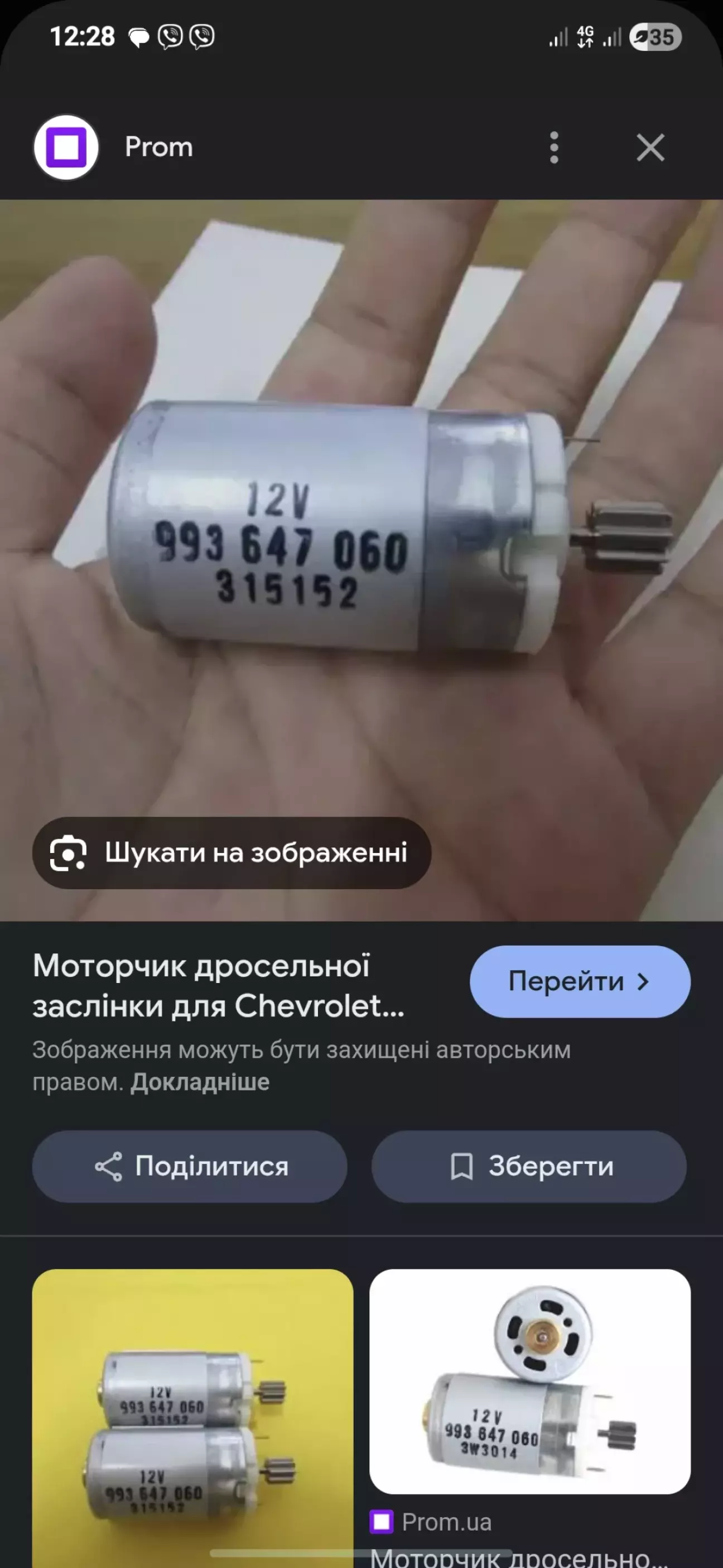Save image with 'Зберегти' button
Image resolution: width=723 pixels, height=1568 pixels.
[529, 1166]
